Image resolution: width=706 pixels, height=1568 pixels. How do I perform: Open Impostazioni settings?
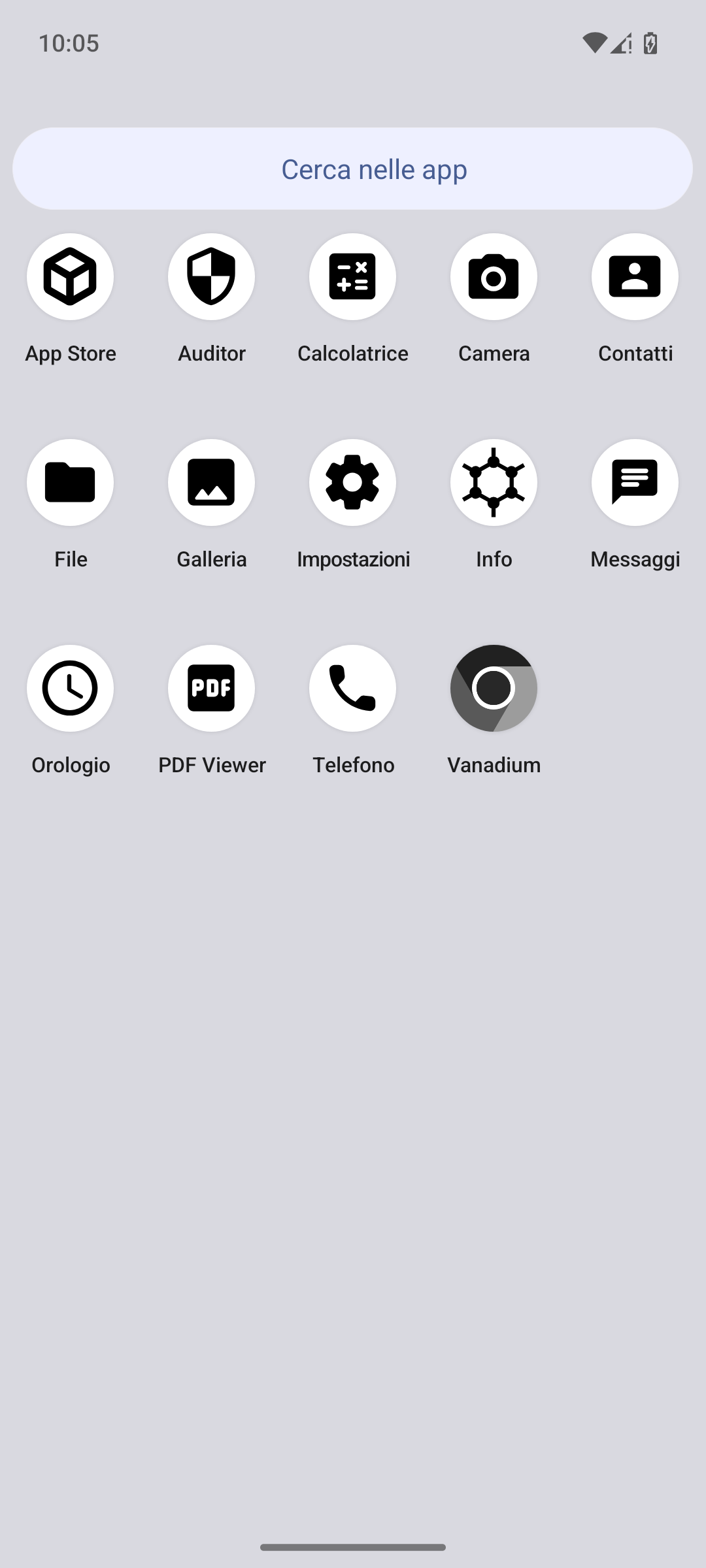[352, 483]
